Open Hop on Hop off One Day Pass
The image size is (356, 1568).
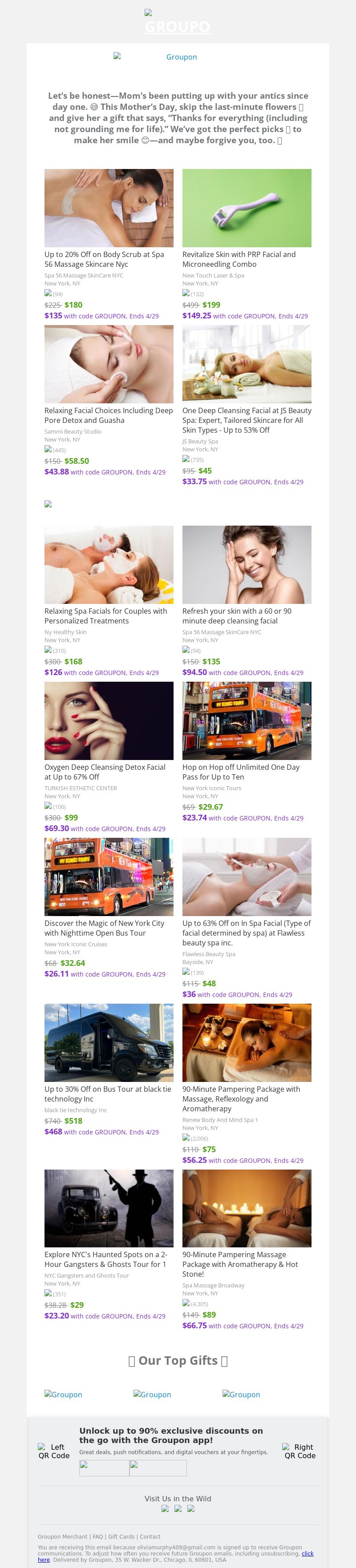click(241, 772)
